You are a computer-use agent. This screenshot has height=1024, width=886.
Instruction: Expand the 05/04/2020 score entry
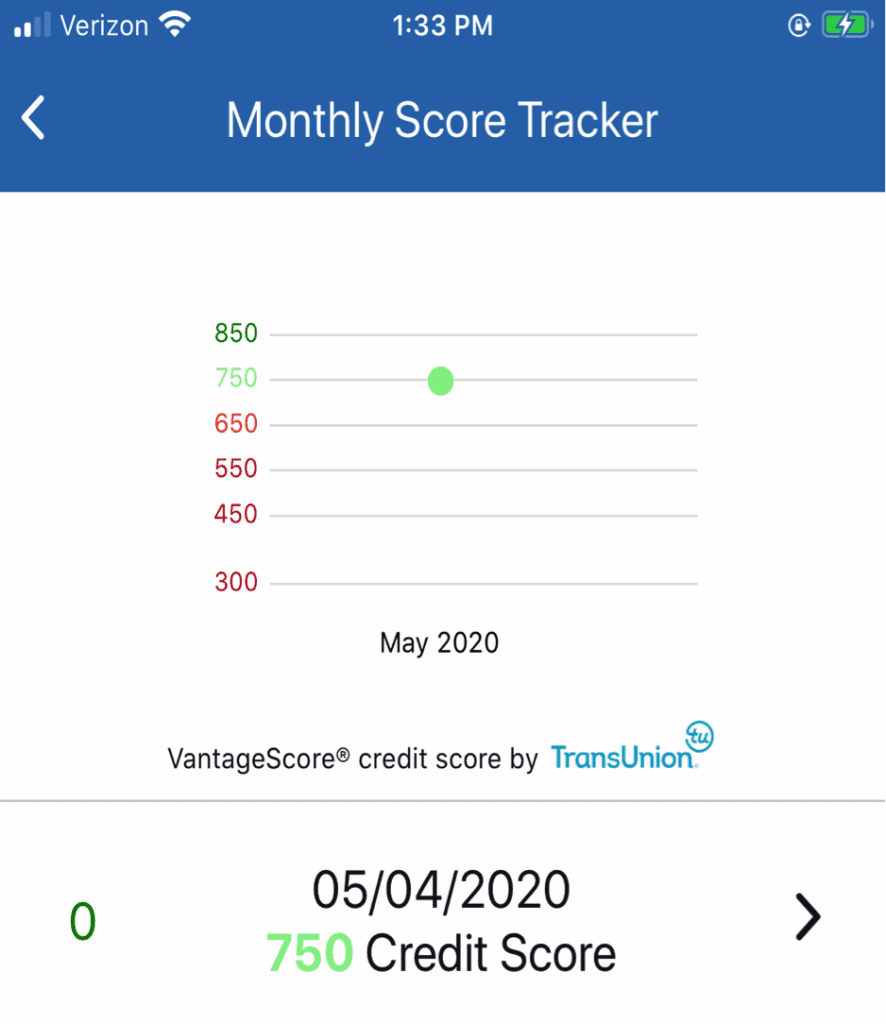(x=441, y=888)
